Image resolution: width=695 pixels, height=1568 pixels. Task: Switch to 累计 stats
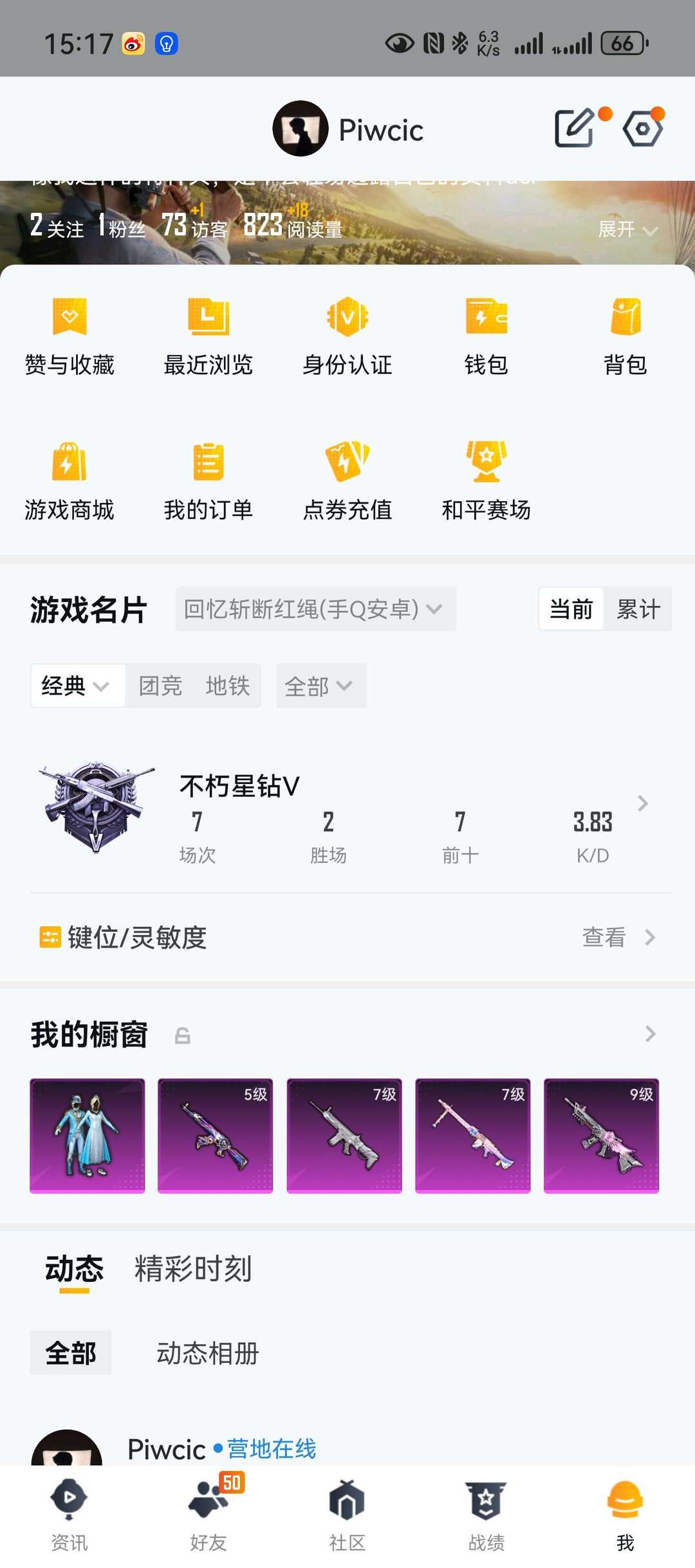(638, 608)
